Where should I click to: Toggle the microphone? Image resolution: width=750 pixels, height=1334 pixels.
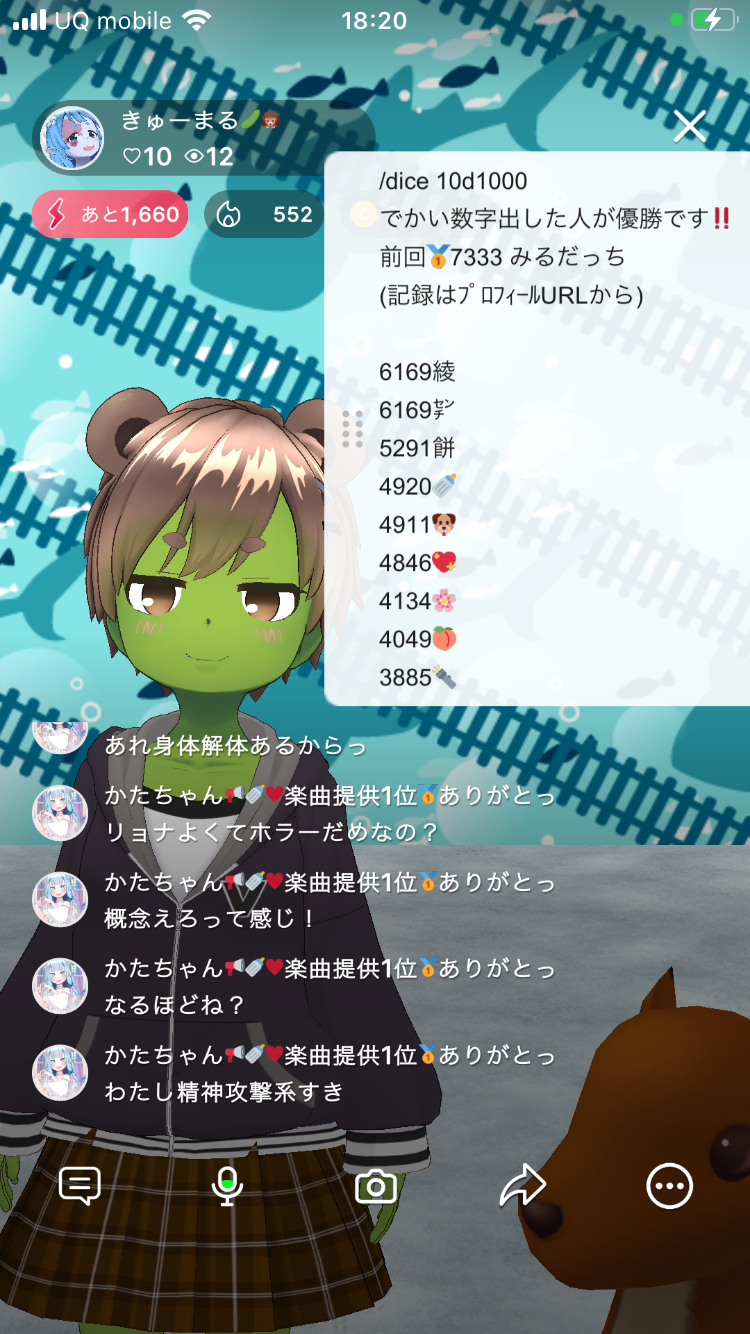pyautogui.click(x=228, y=1186)
